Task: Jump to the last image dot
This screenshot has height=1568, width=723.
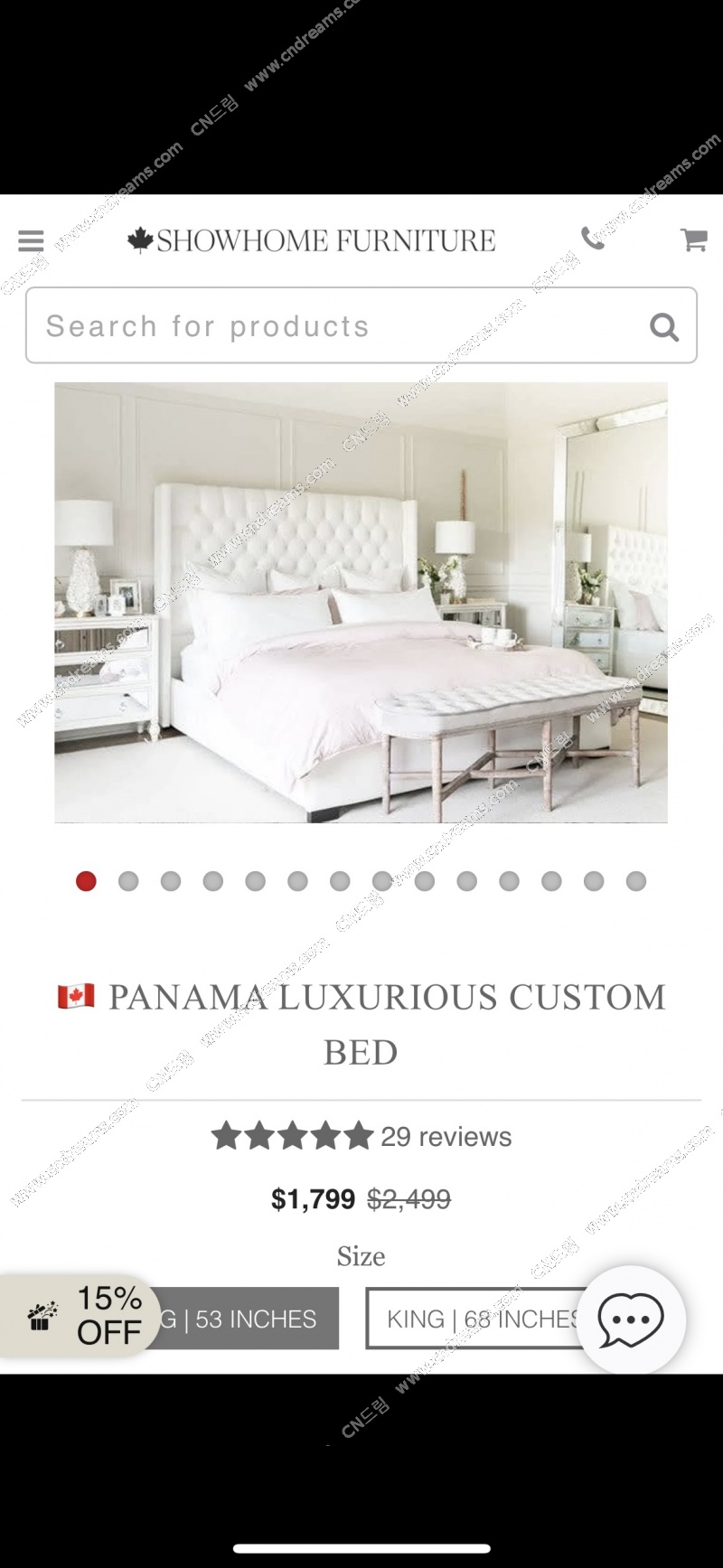Action: 636,881
